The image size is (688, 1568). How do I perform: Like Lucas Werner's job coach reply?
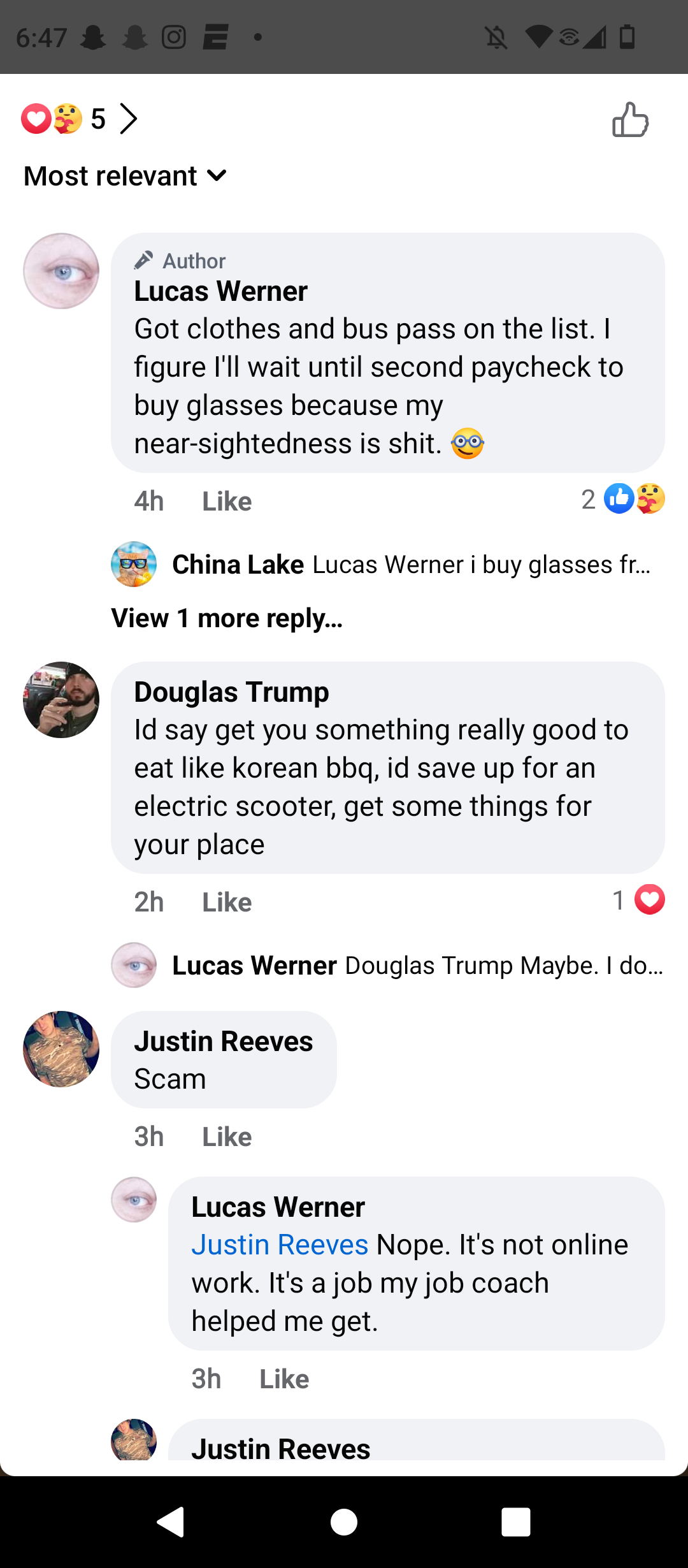[x=284, y=1379]
